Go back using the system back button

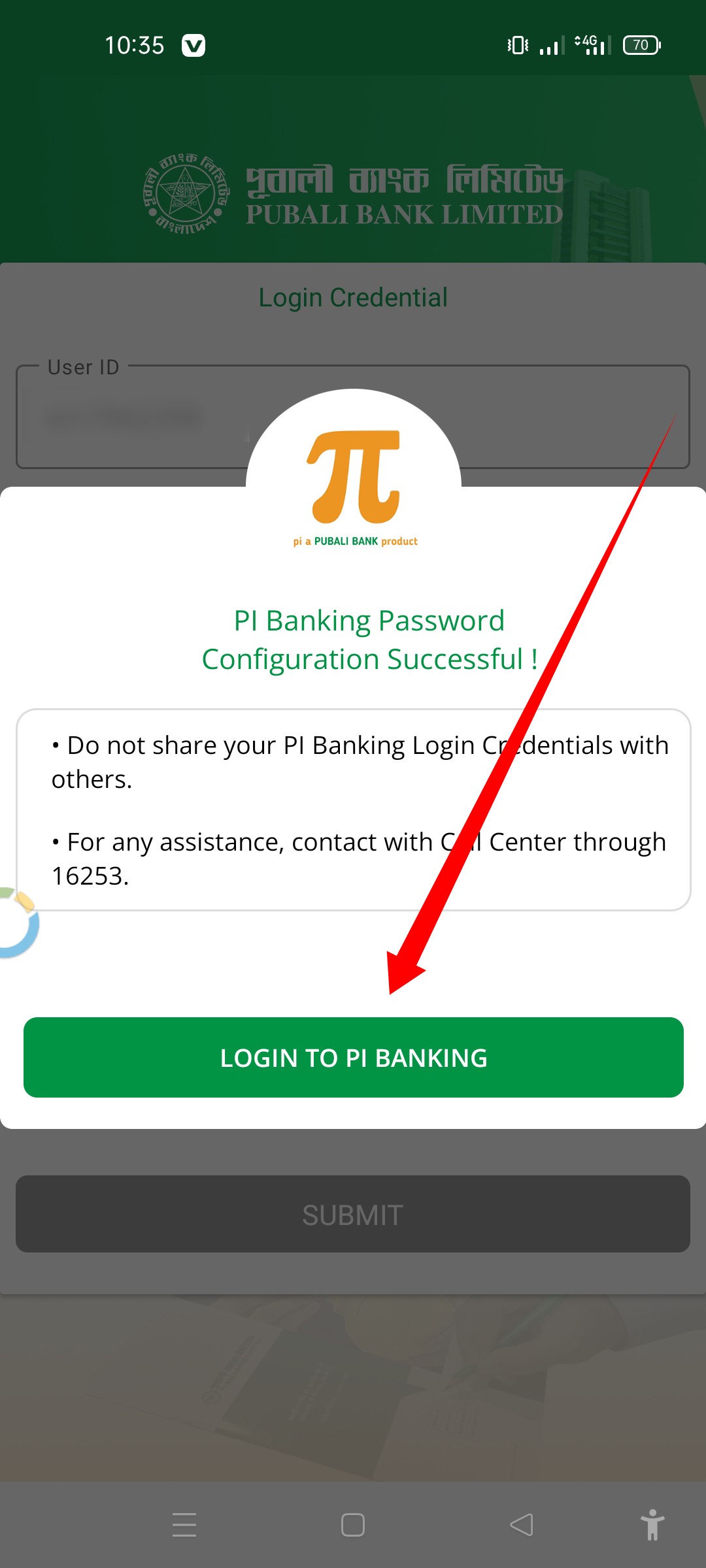click(x=522, y=1525)
